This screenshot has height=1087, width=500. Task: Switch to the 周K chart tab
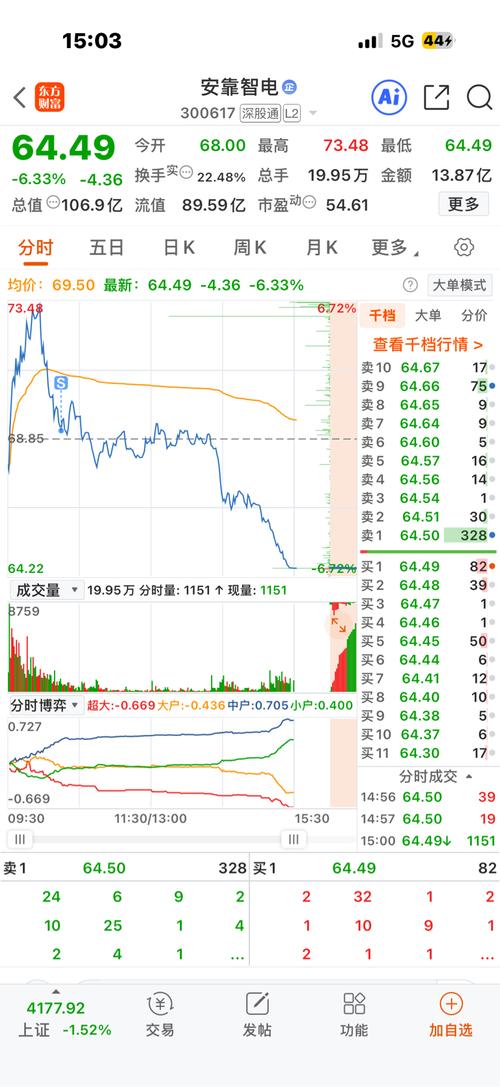tap(250, 247)
